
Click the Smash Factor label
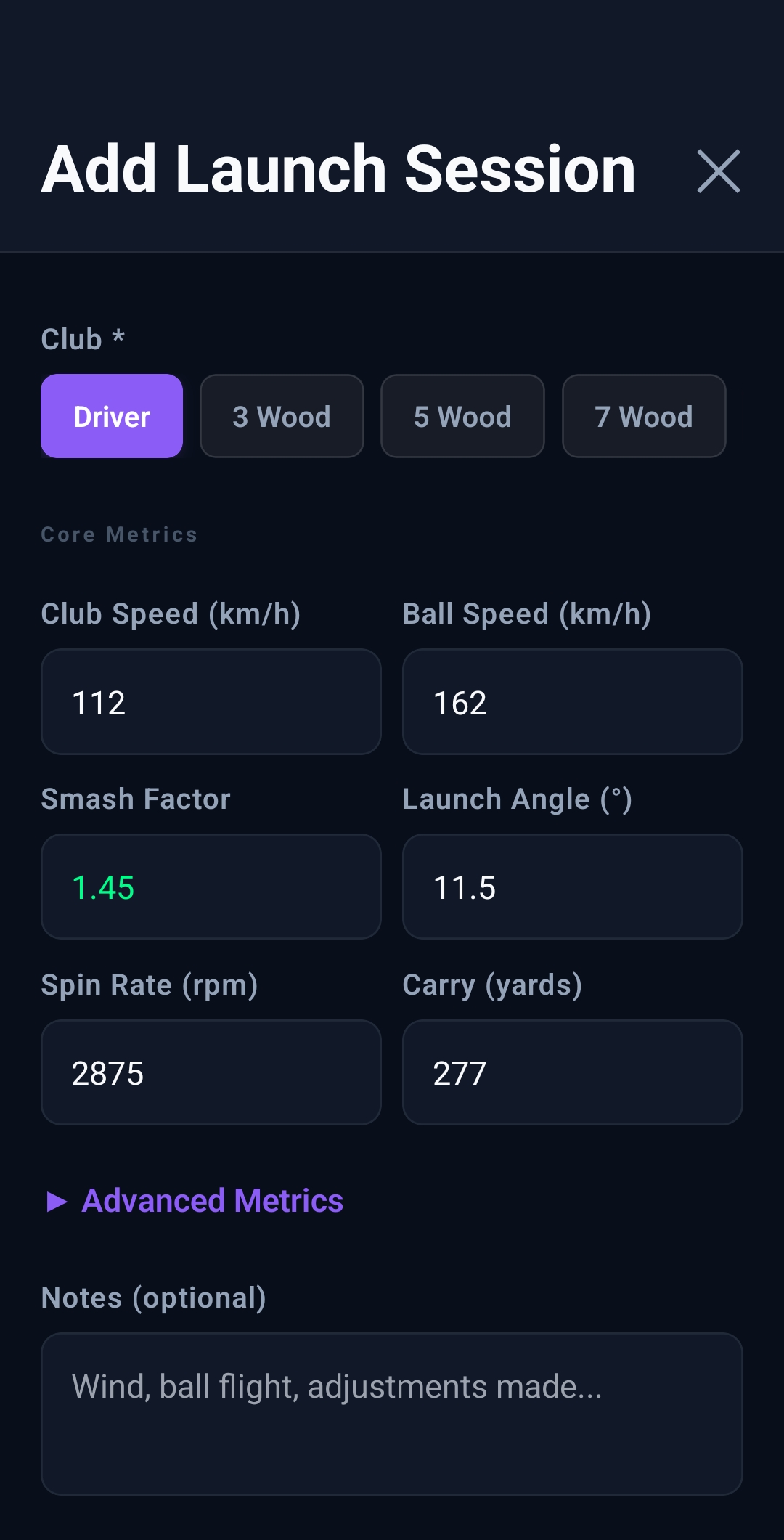tap(135, 799)
